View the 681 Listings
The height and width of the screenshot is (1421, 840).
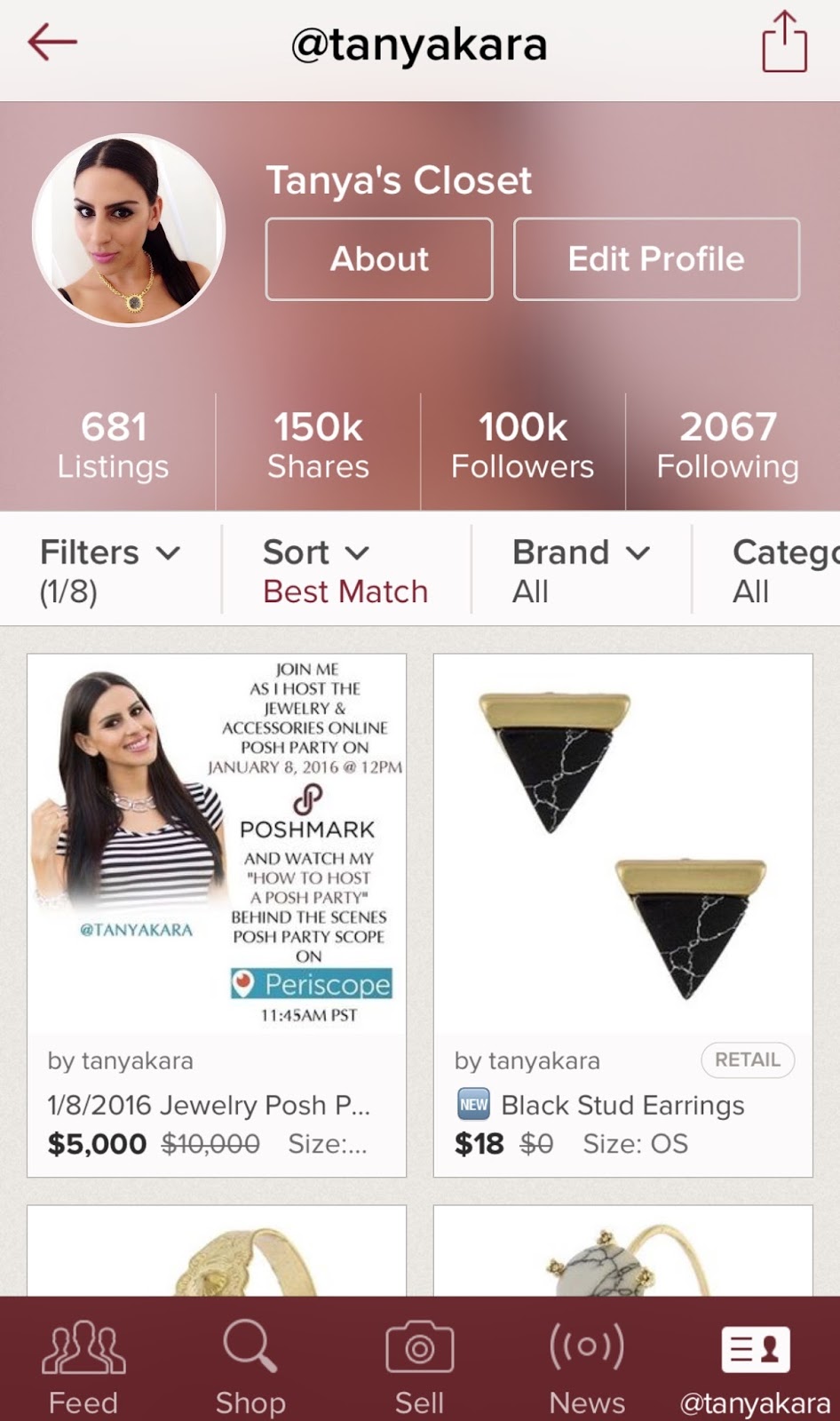pyautogui.click(x=113, y=446)
